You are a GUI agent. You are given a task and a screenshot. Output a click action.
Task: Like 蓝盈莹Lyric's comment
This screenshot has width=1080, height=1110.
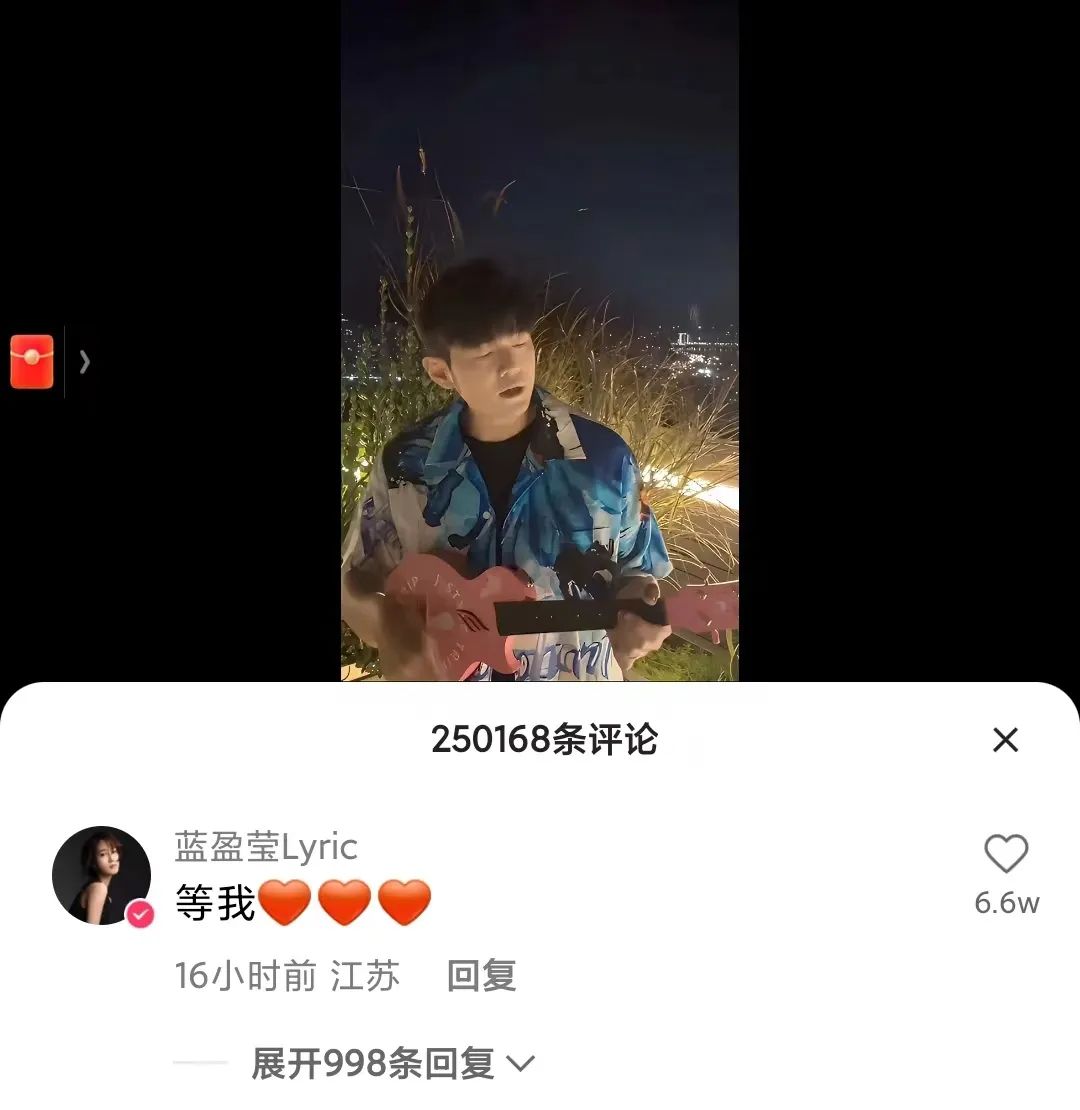[1006, 855]
